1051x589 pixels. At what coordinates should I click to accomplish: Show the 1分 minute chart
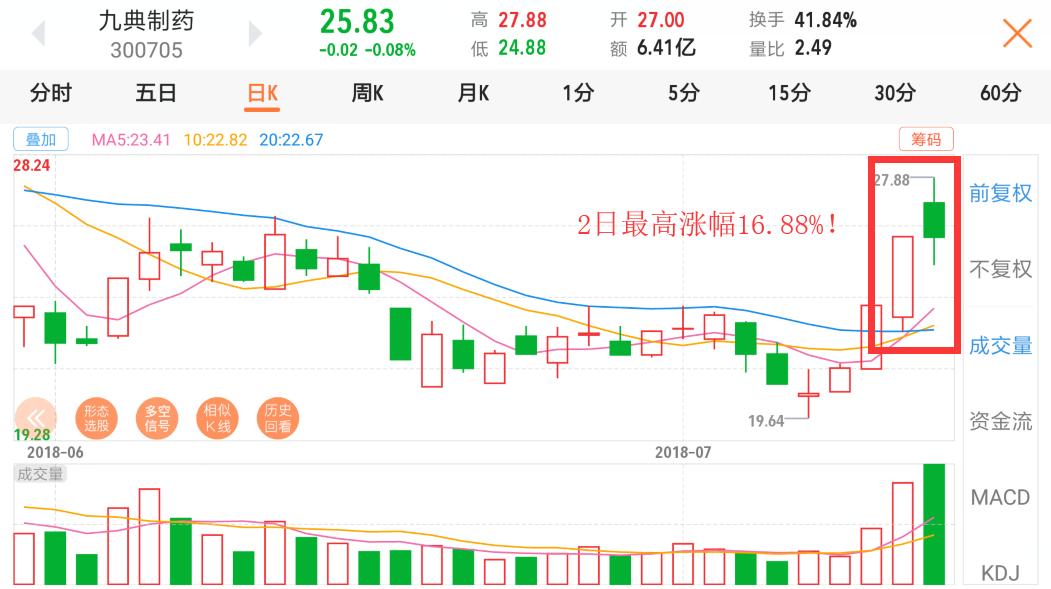[578, 94]
